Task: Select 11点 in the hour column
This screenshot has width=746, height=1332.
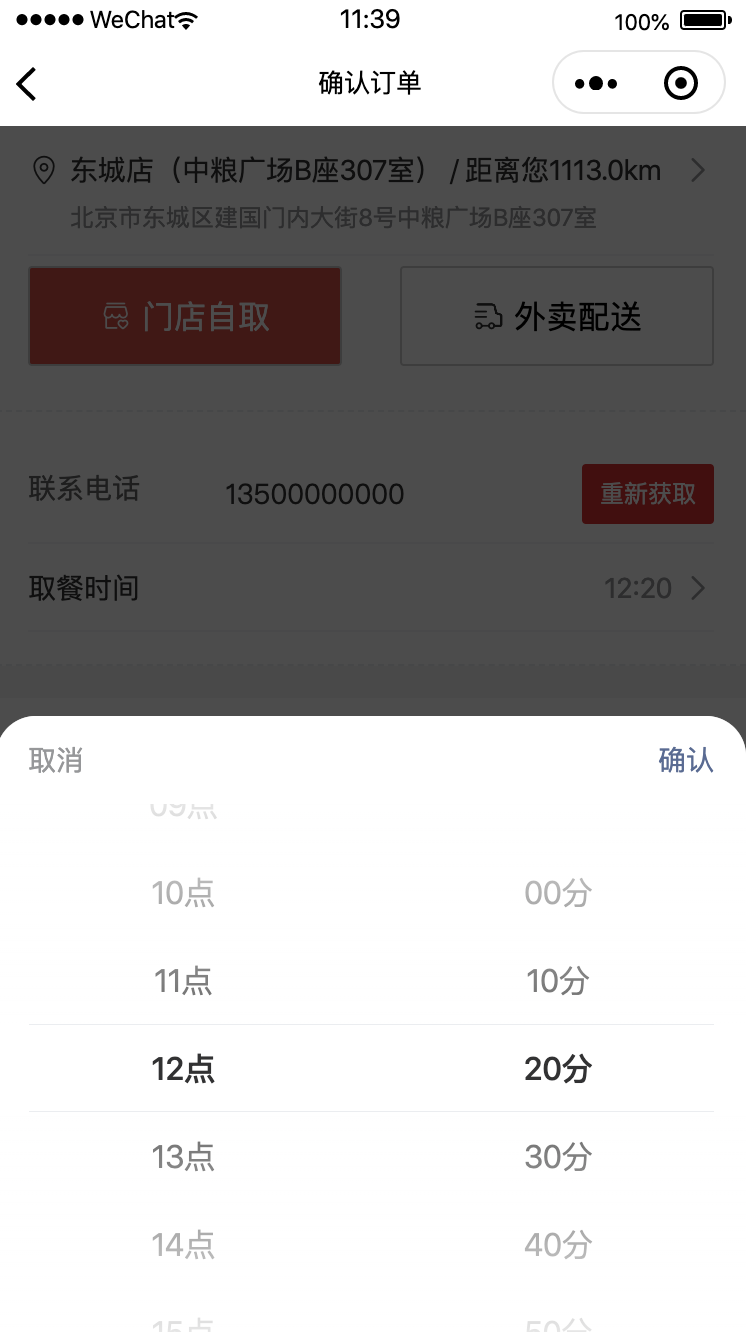Action: [x=183, y=981]
